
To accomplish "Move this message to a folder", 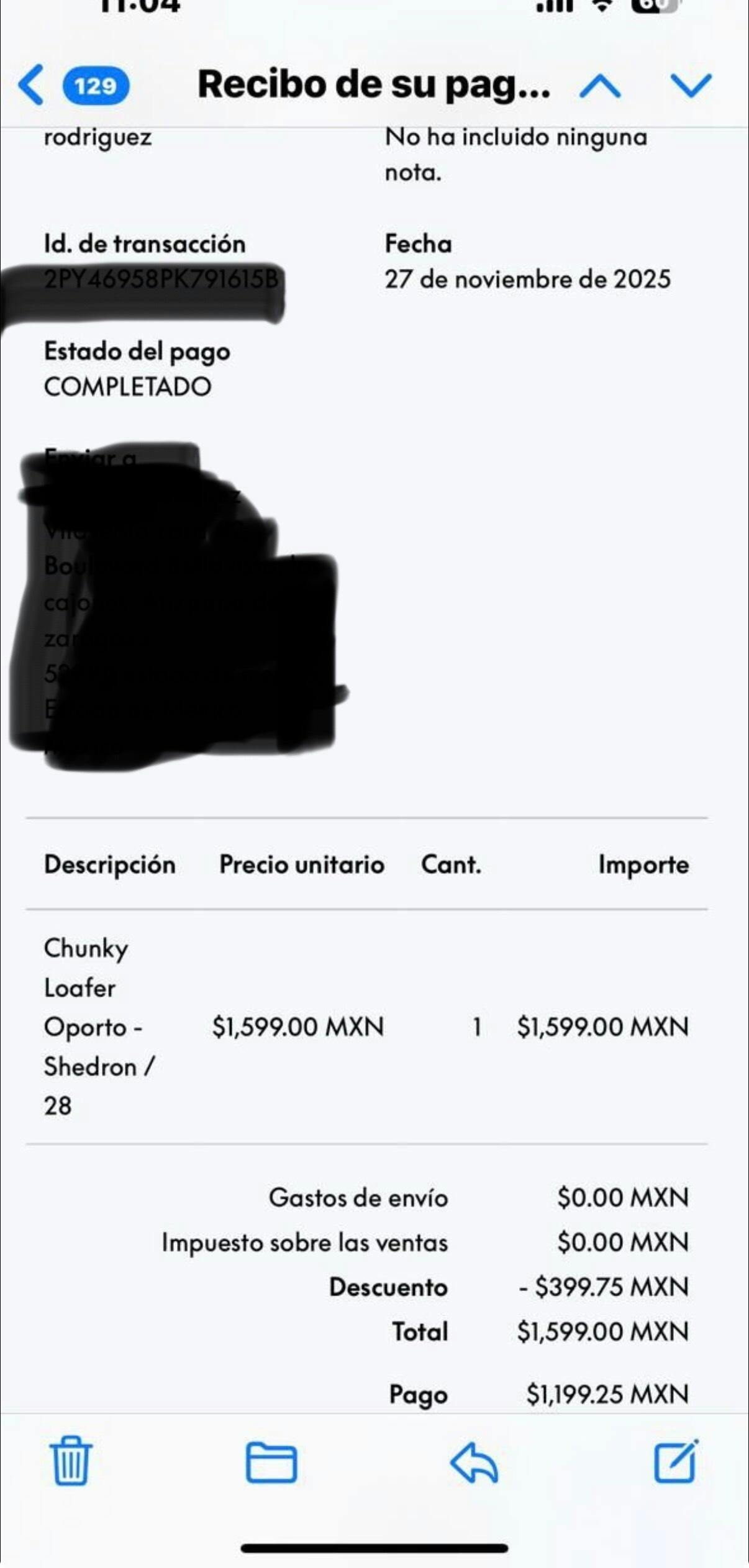I will coord(271,1462).
